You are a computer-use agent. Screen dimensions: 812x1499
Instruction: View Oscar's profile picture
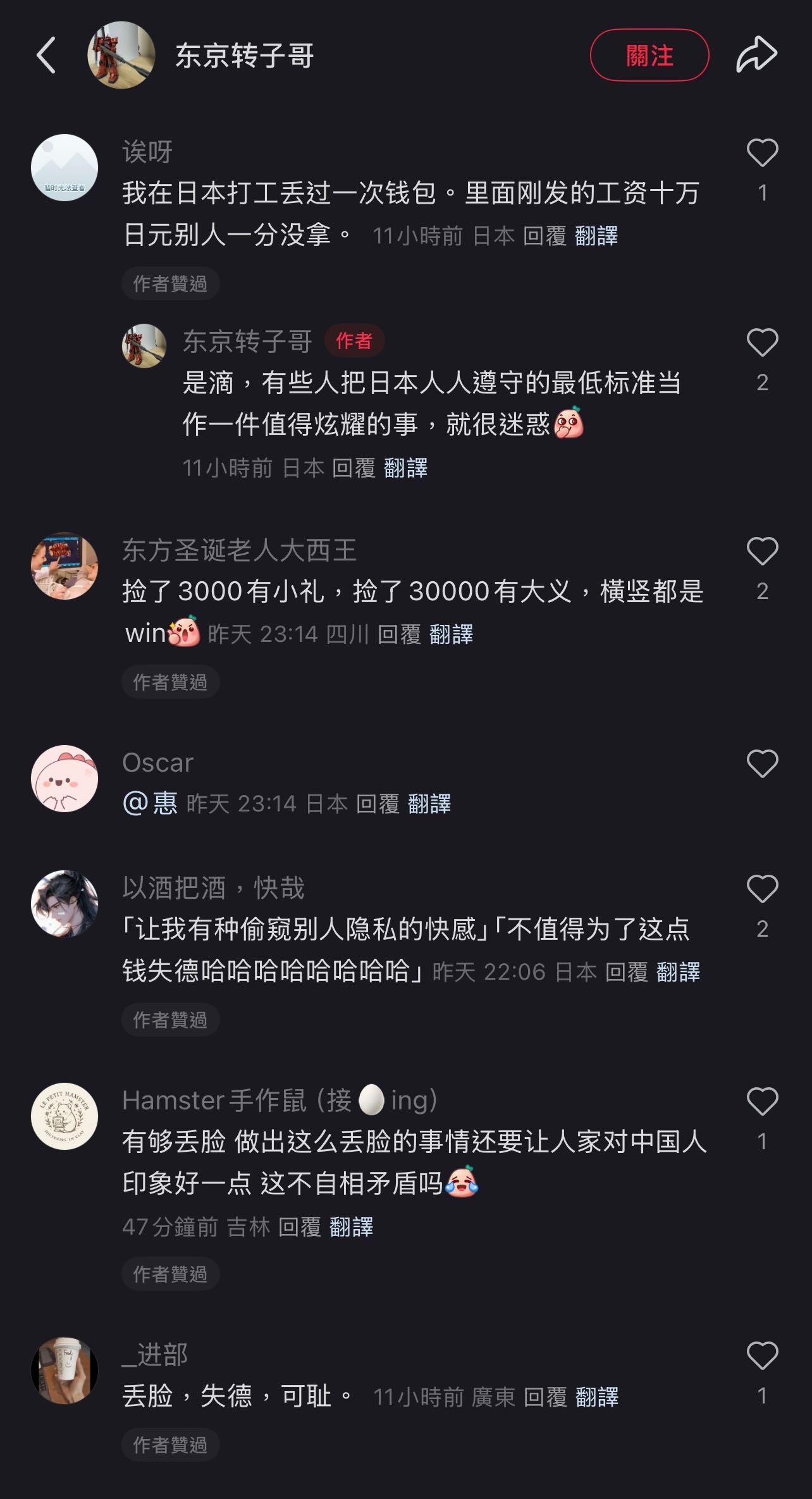pyautogui.click(x=63, y=779)
